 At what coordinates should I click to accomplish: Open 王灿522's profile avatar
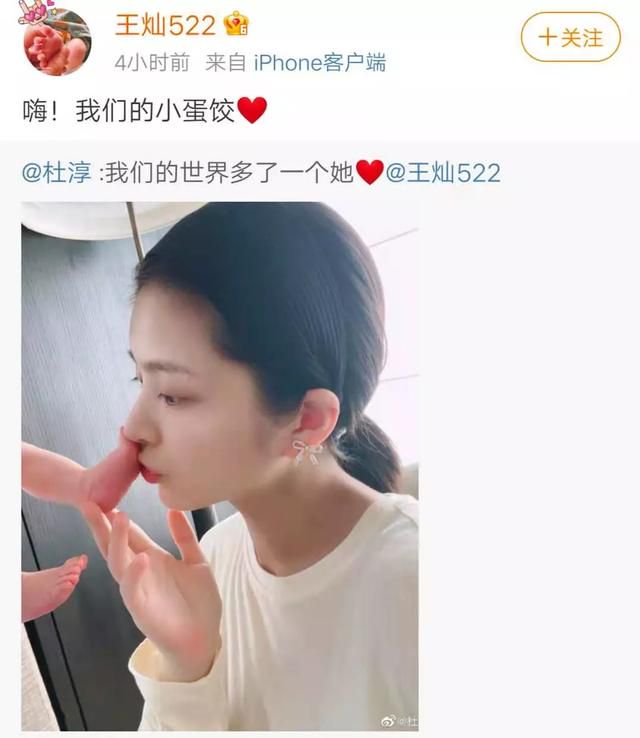[x=56, y=40]
